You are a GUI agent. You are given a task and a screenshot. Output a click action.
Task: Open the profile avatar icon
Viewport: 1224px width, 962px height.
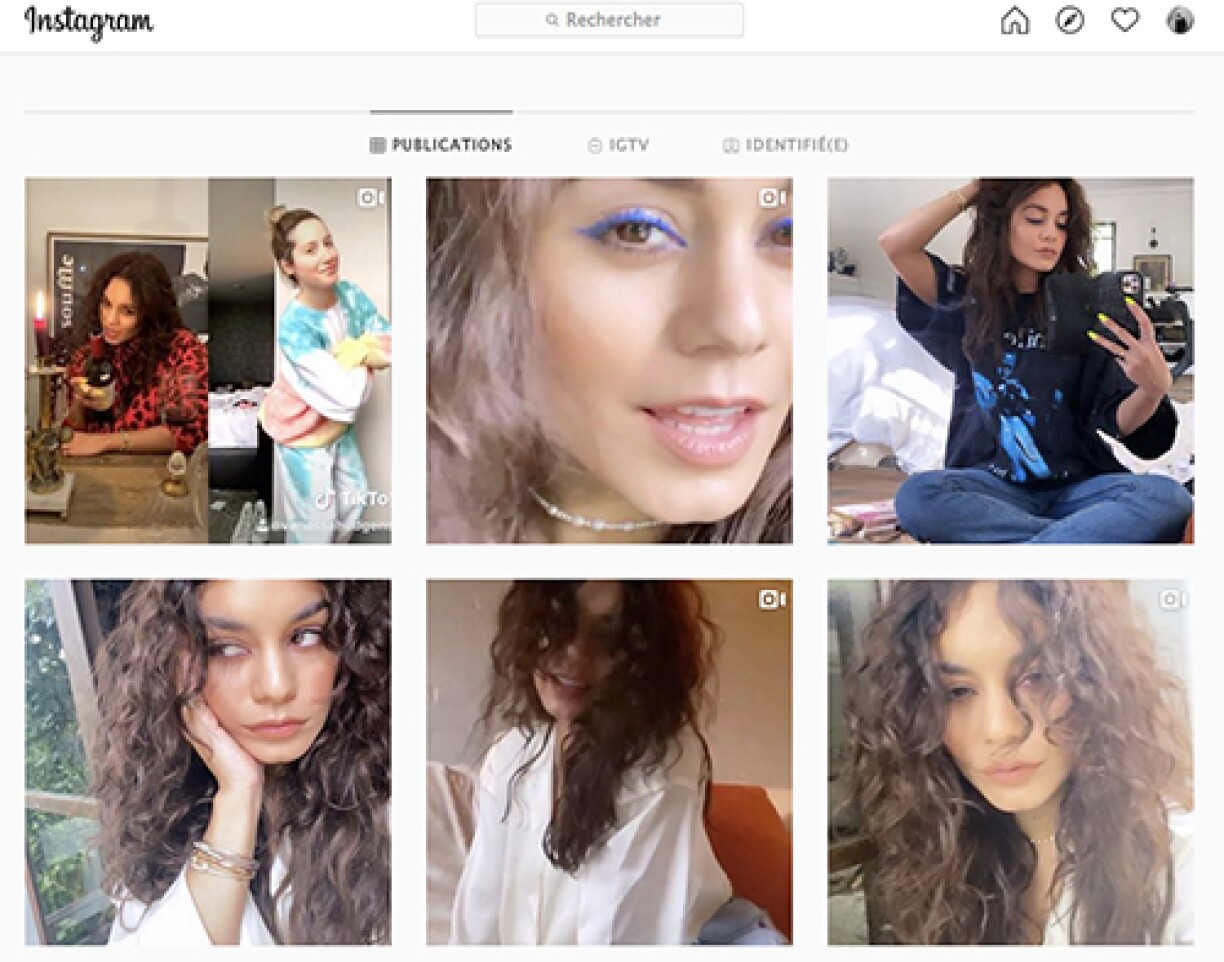pyautogui.click(x=1180, y=21)
